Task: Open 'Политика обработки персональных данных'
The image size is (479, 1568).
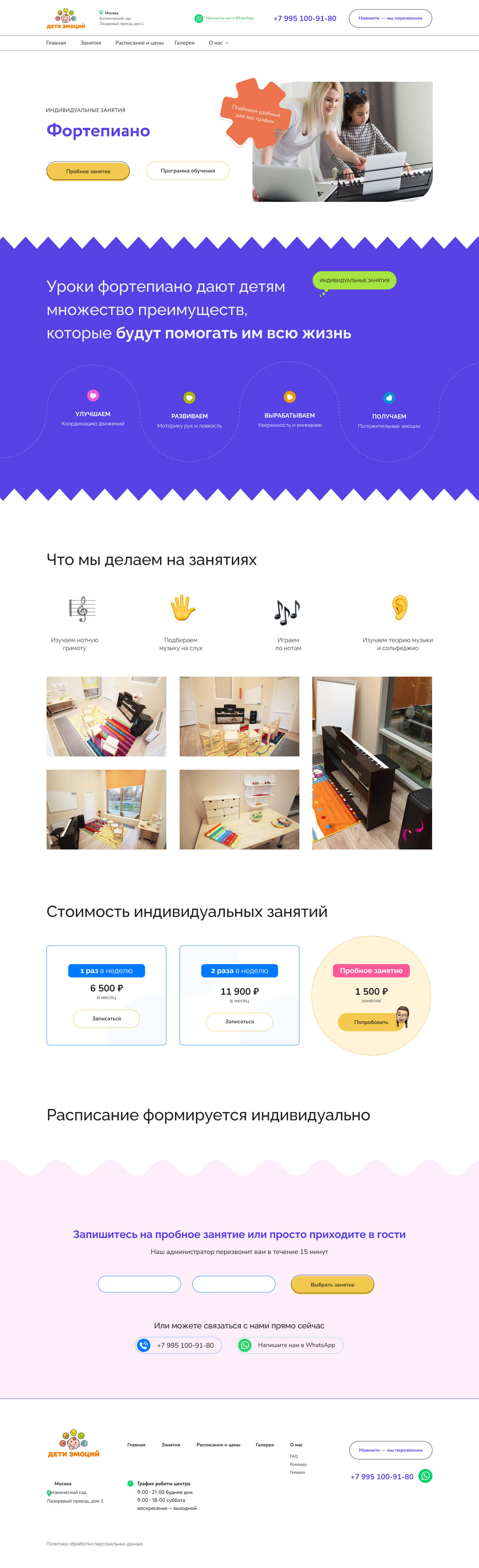Action: click(x=94, y=1544)
